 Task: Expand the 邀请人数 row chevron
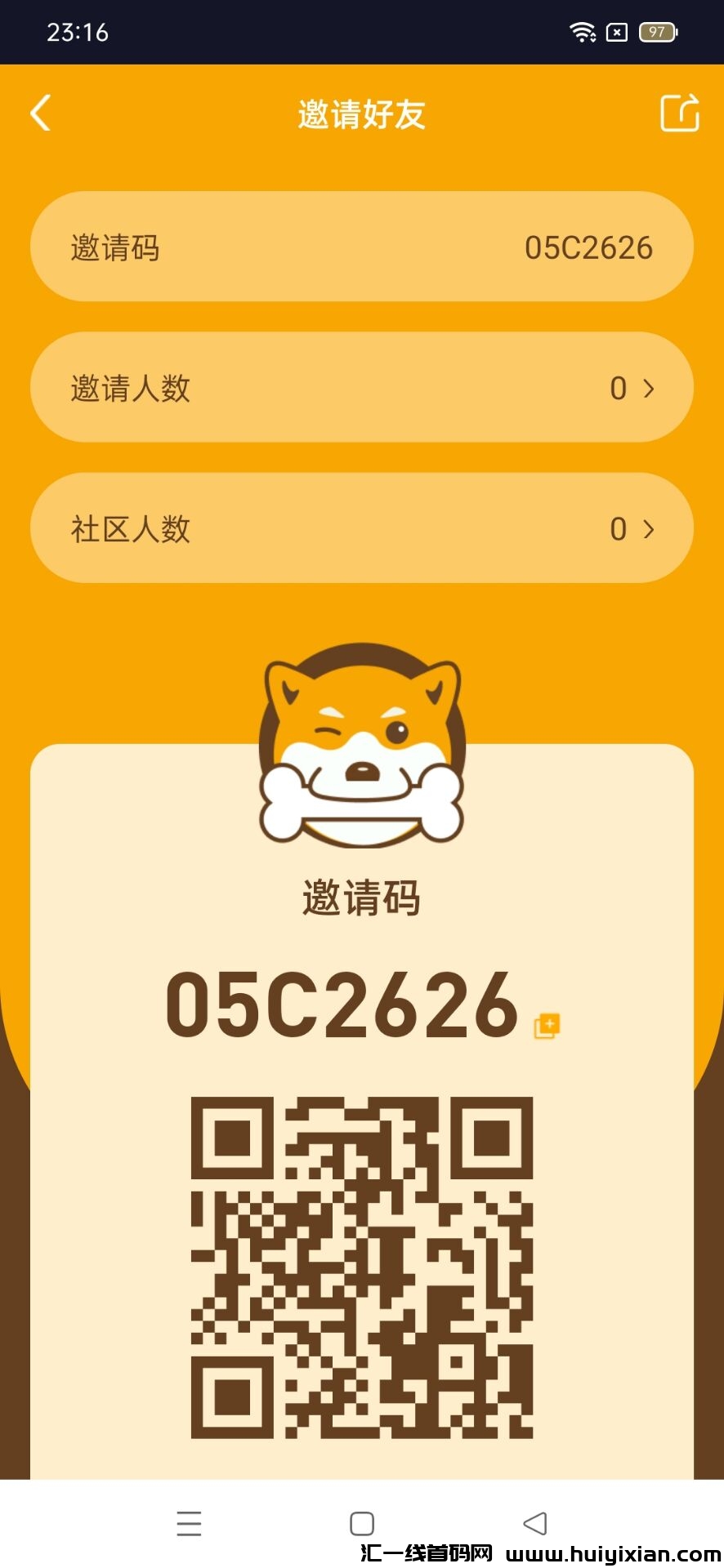pos(647,388)
